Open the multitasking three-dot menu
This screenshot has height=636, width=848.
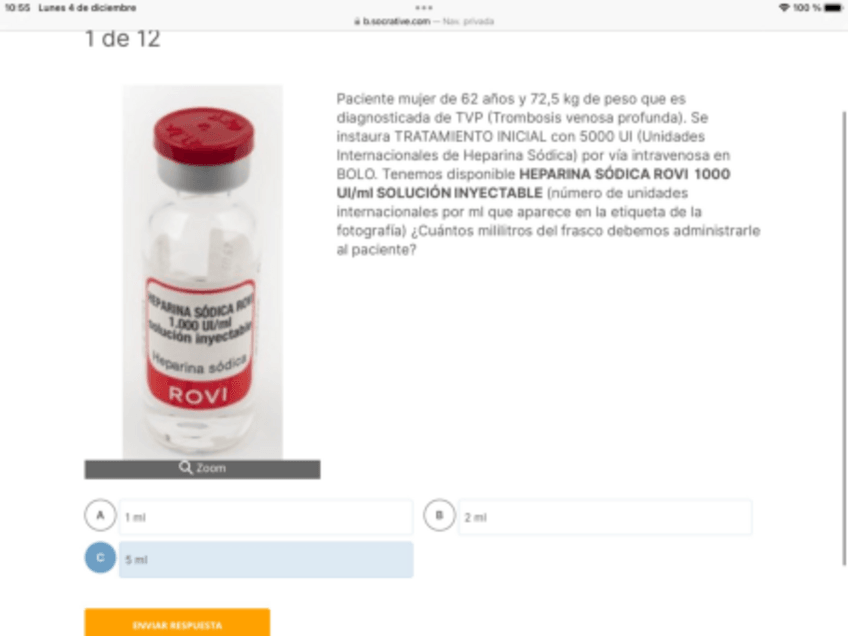[424, 7]
